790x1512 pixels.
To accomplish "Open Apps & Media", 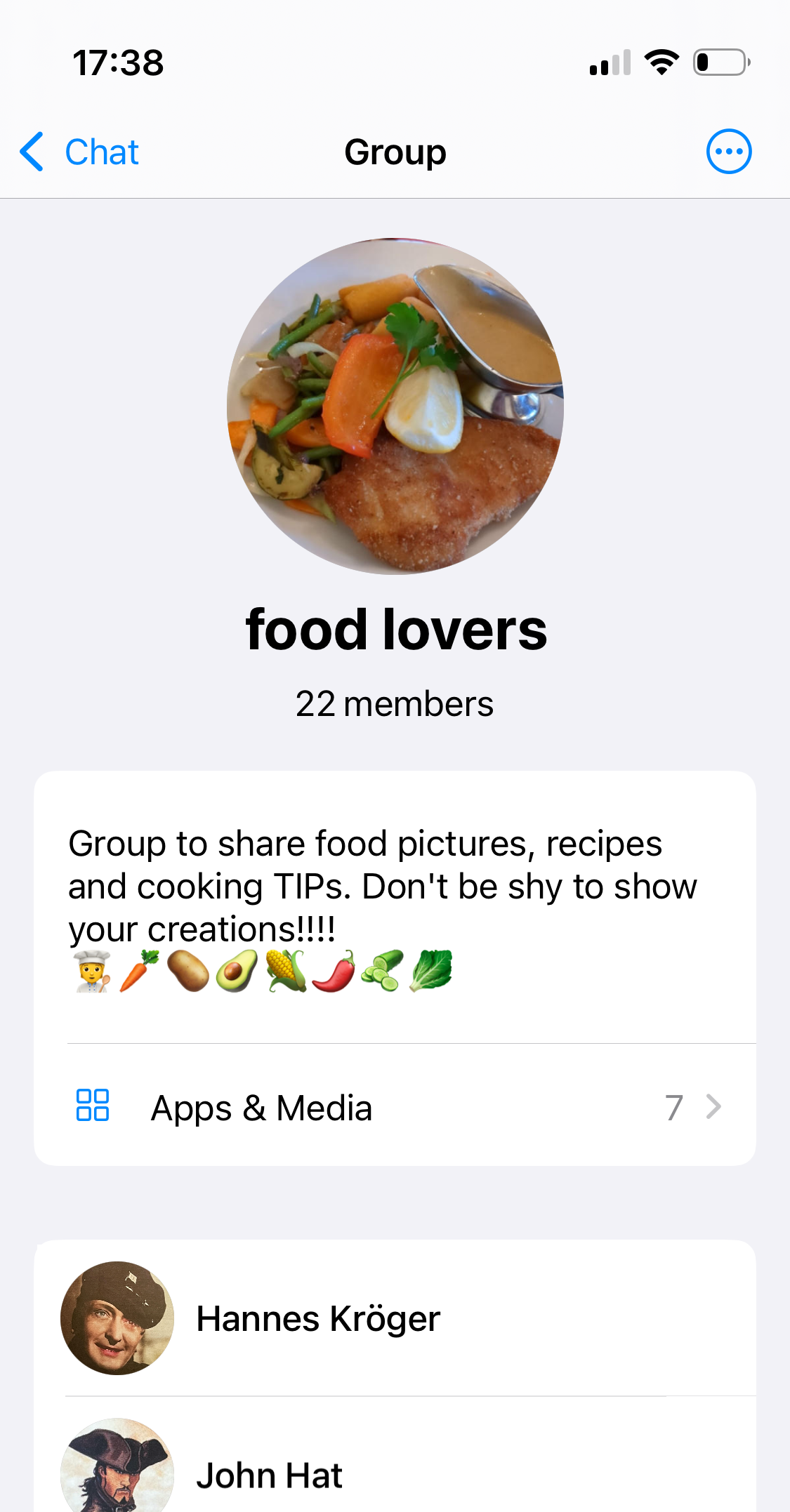I will [395, 1108].
